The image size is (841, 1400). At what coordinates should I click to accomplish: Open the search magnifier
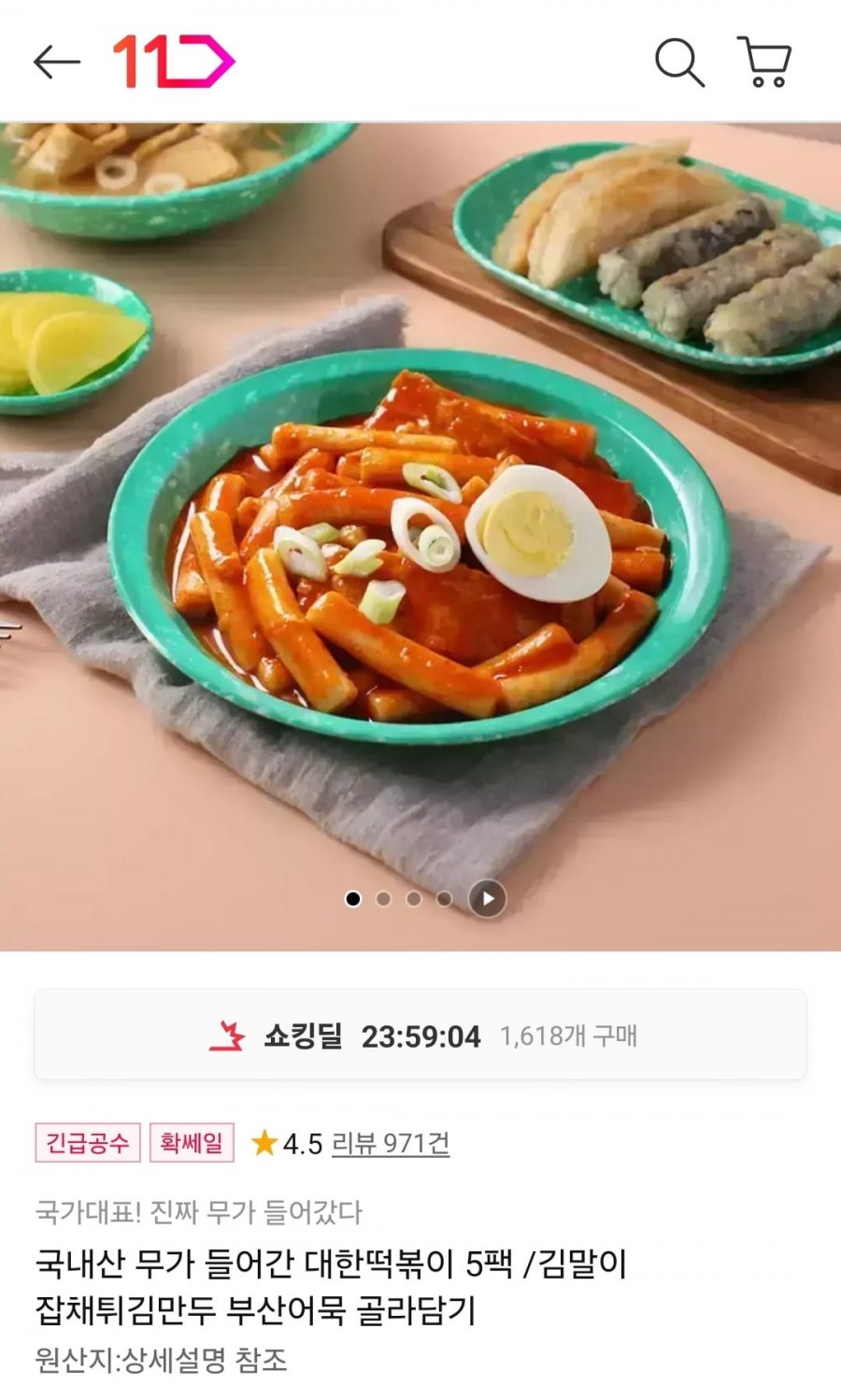(678, 63)
